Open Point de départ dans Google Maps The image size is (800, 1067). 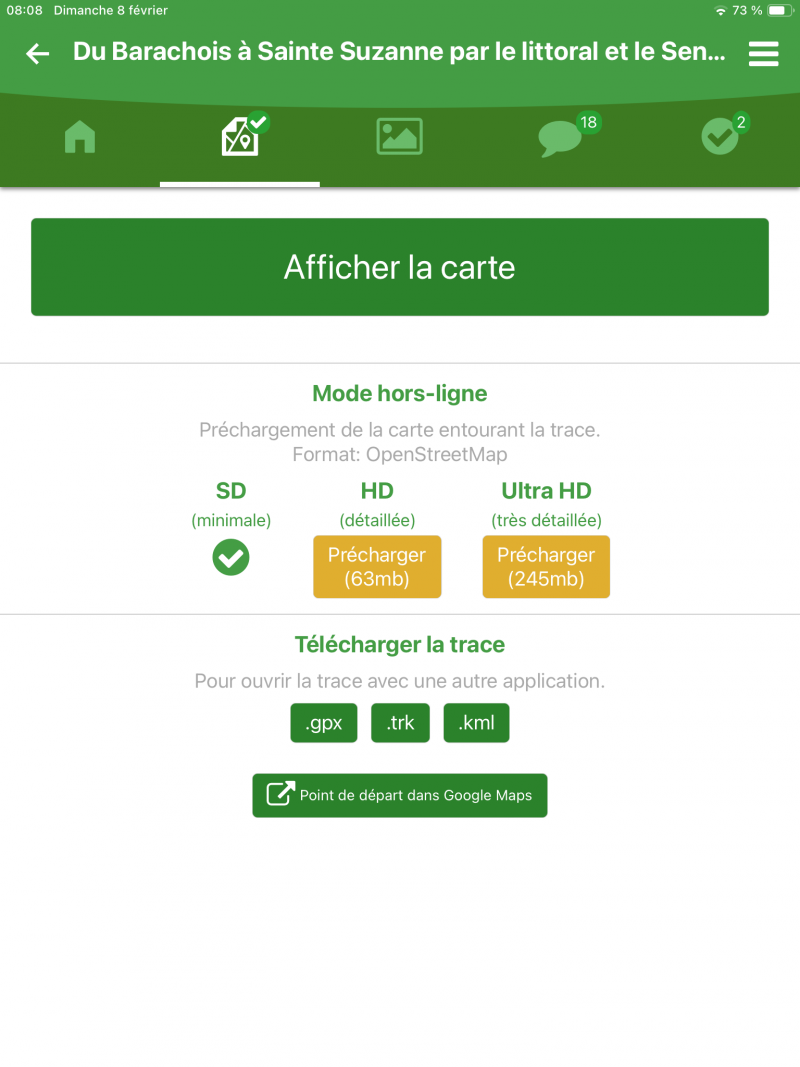(400, 796)
